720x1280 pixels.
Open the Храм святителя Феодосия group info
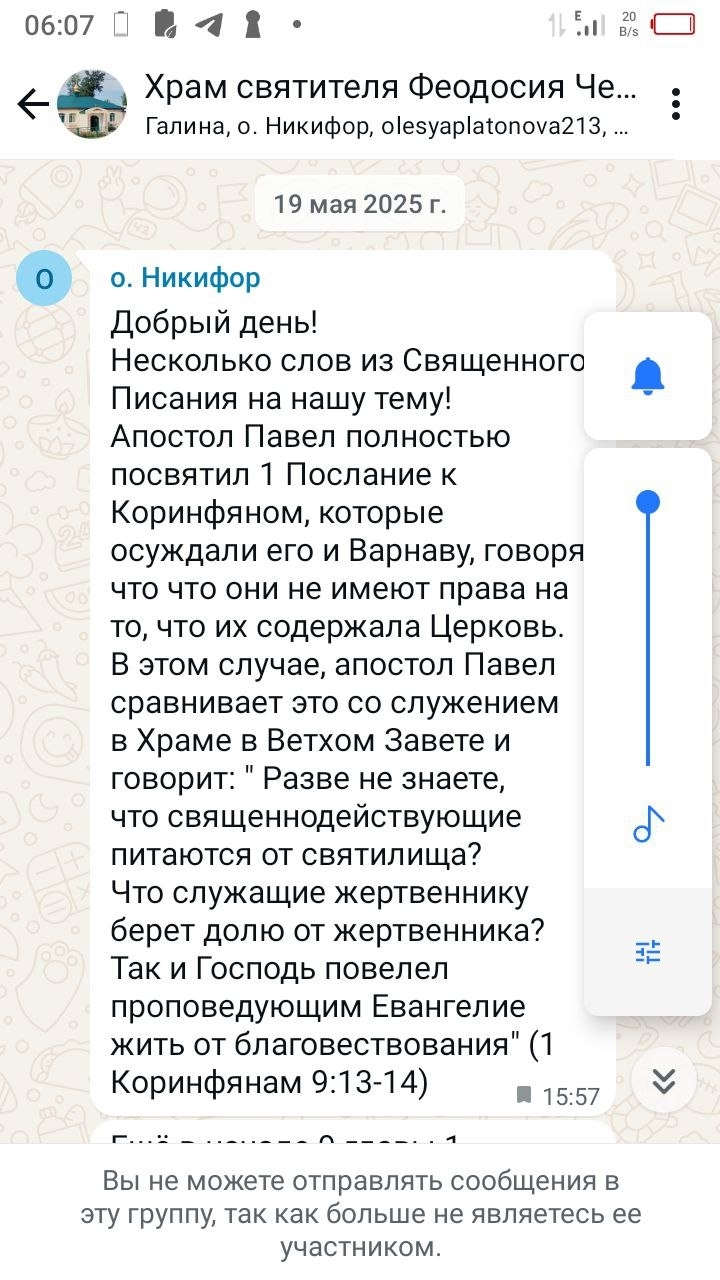[390, 104]
